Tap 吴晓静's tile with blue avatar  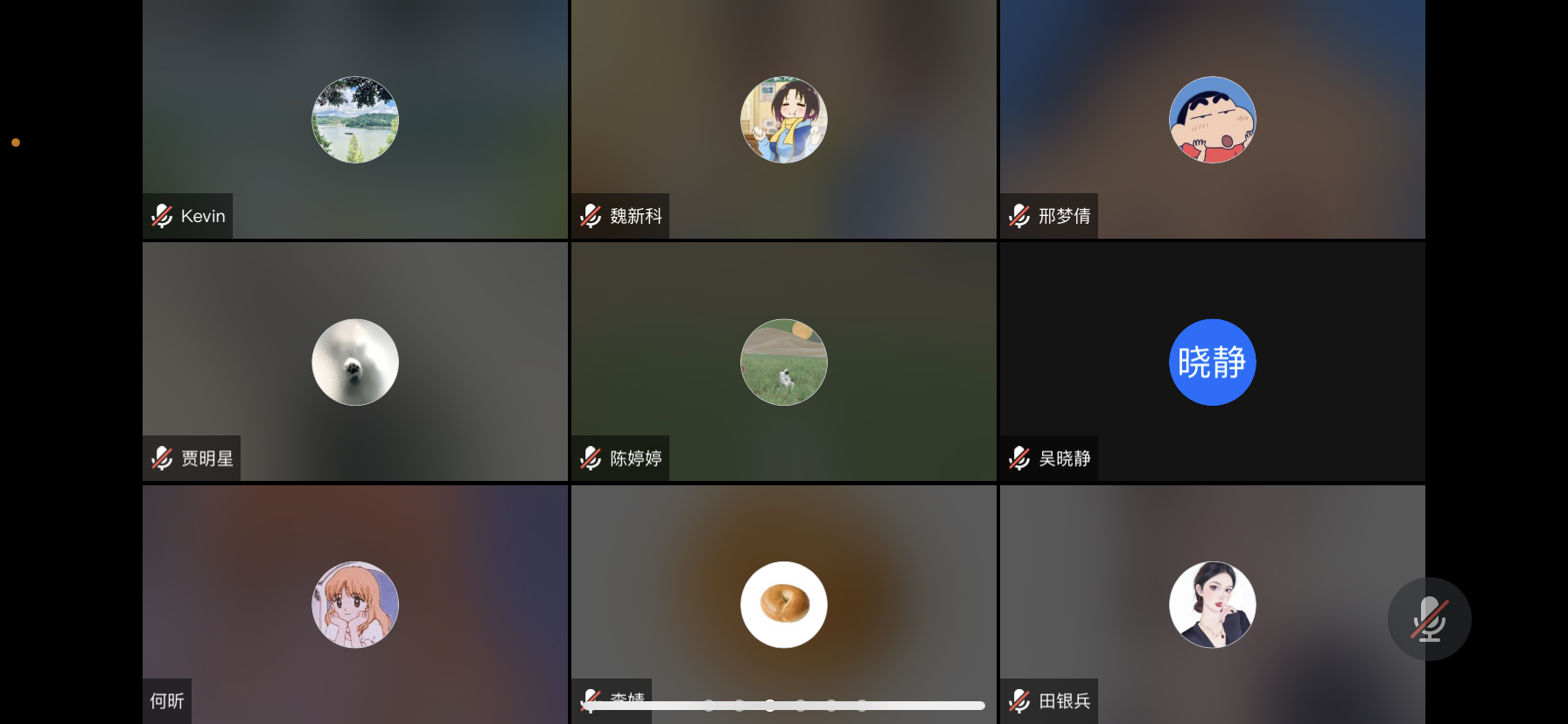pyautogui.click(x=1212, y=362)
